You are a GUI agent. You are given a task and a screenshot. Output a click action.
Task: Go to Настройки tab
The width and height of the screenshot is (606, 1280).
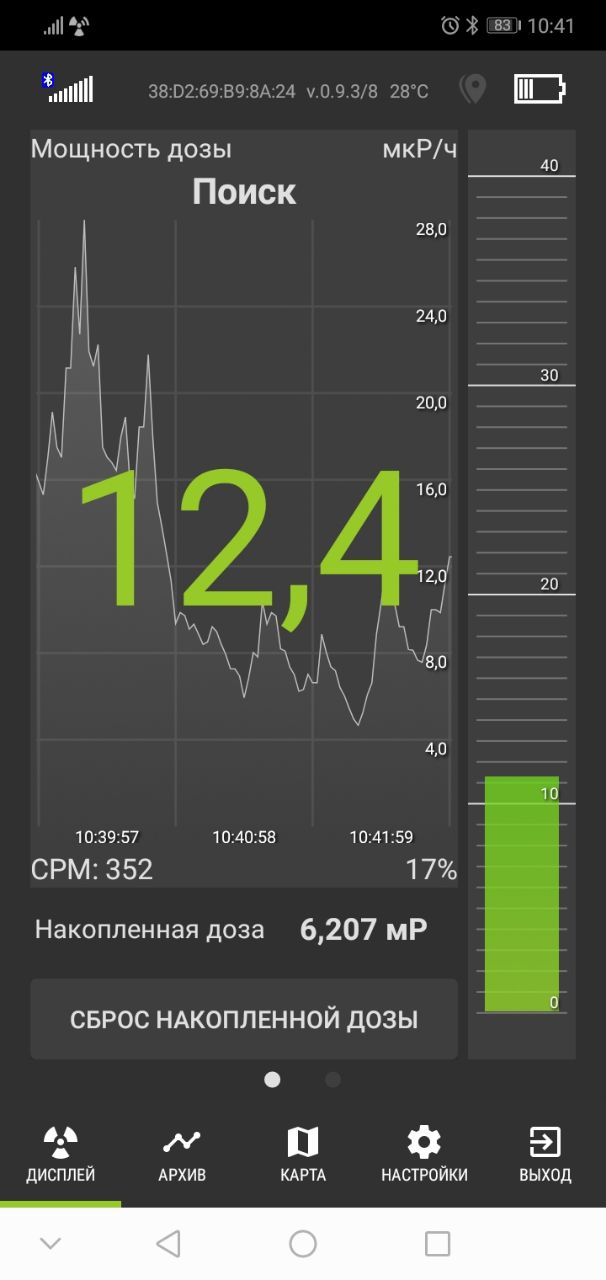pos(424,1155)
